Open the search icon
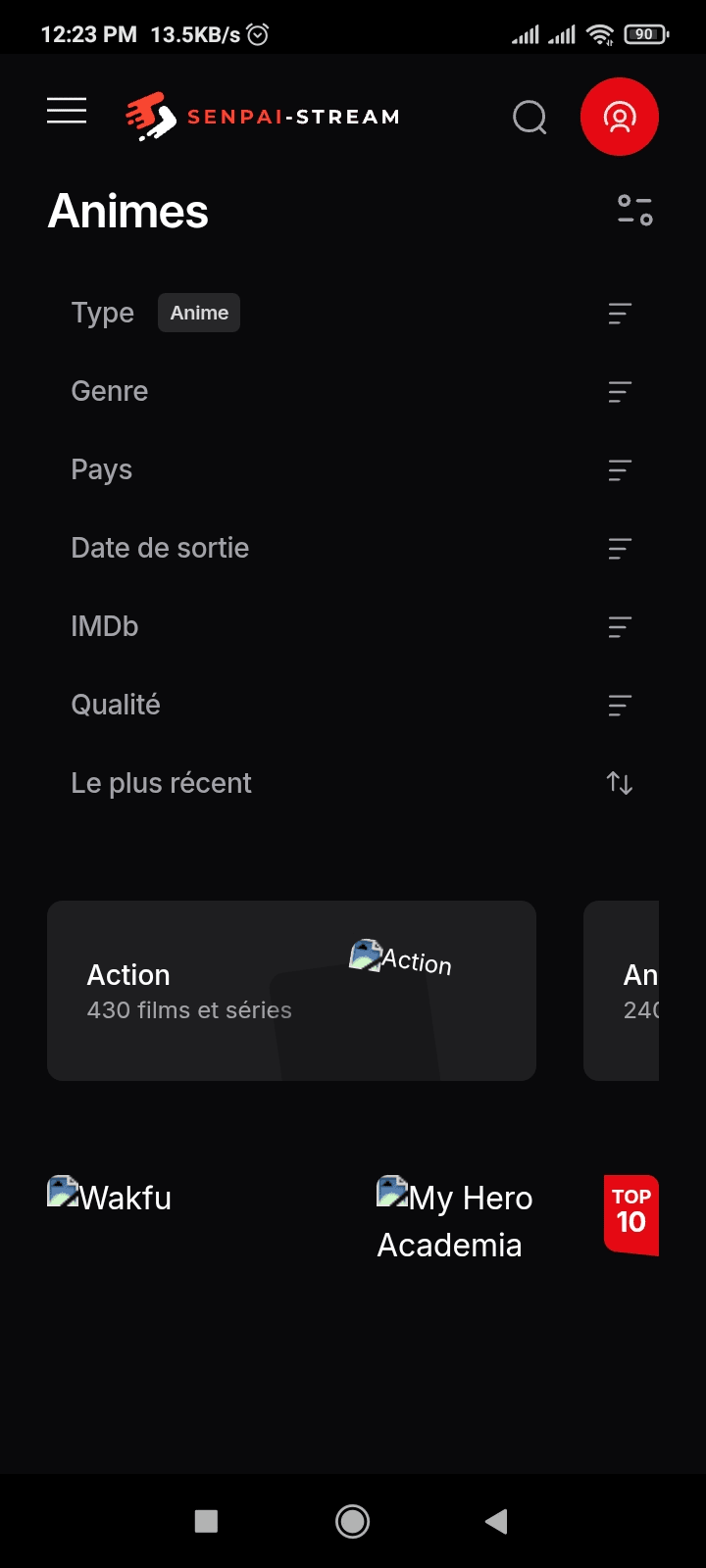 pos(529,118)
